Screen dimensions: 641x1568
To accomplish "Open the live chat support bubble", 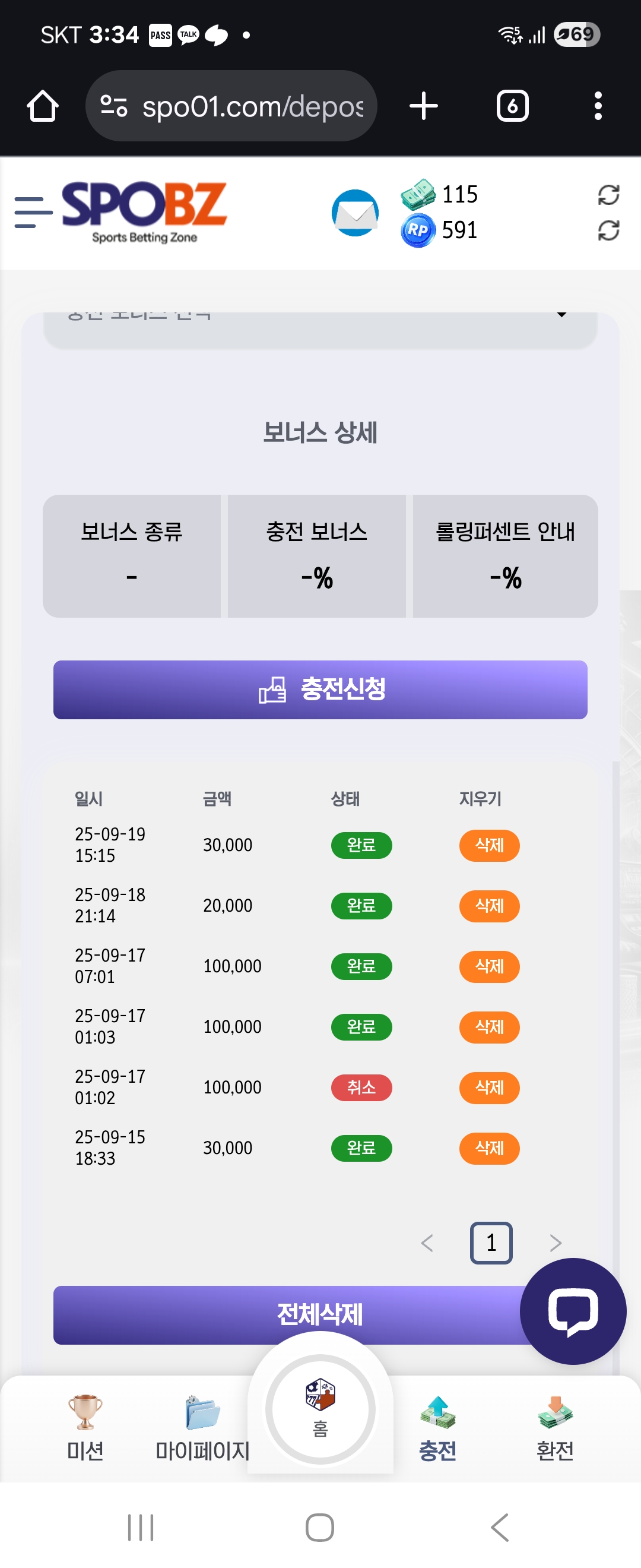I will (573, 1311).
